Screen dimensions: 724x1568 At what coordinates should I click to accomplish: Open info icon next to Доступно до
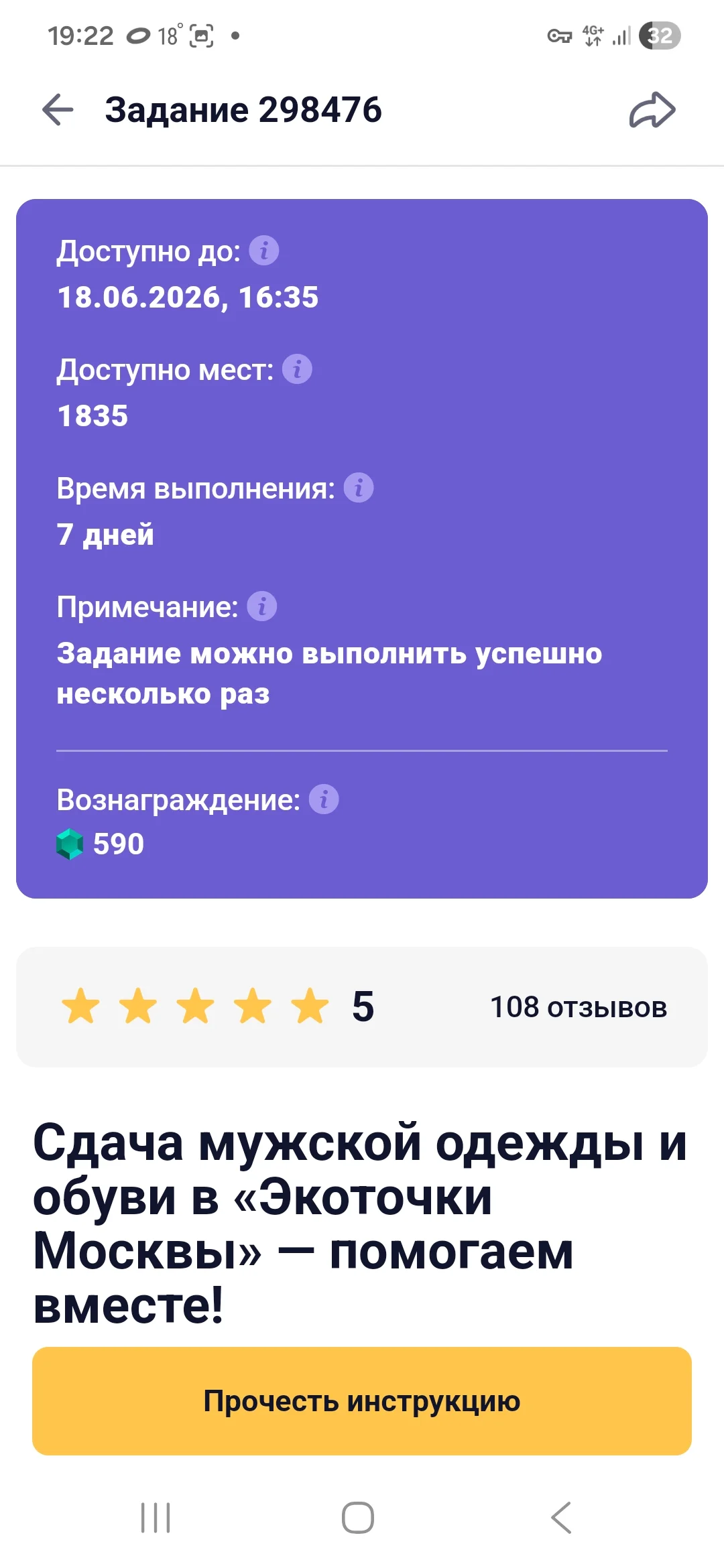(x=264, y=251)
